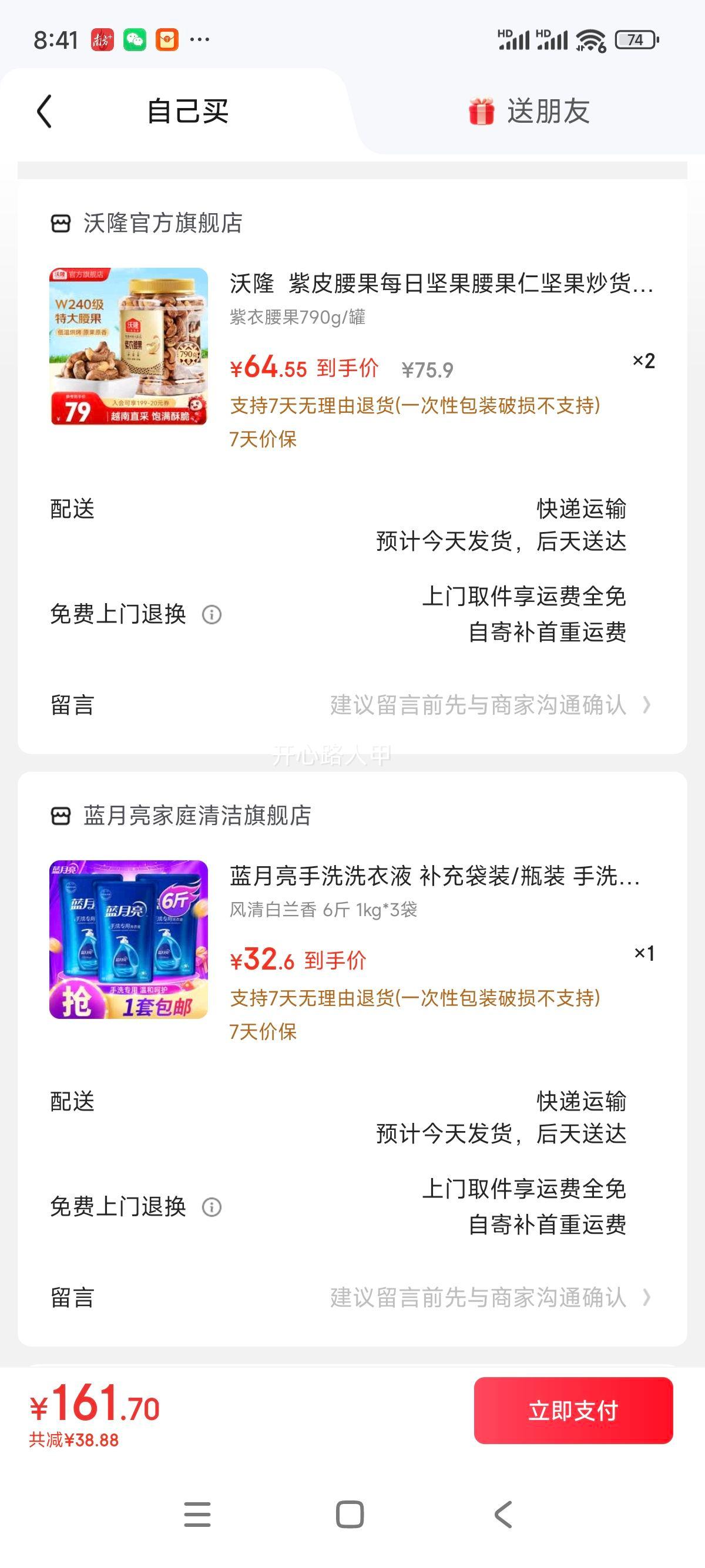Switch to the 送朋友 tab
This screenshot has width=705, height=1568.
point(549,112)
